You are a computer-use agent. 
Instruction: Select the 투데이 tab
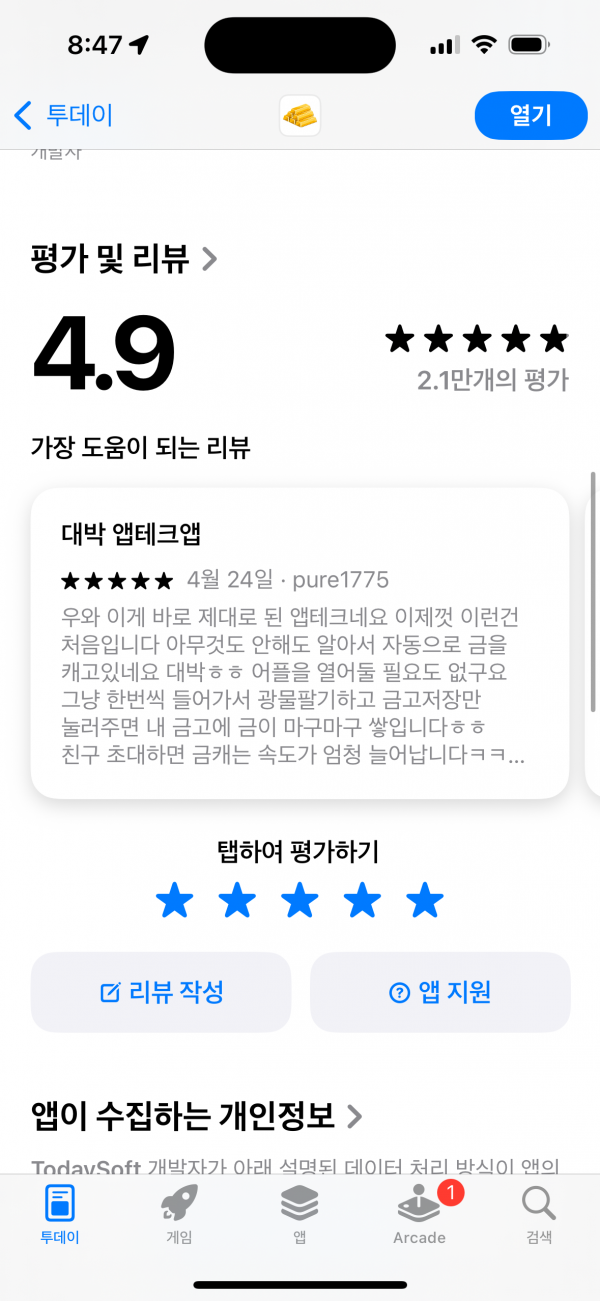[x=59, y=1215]
